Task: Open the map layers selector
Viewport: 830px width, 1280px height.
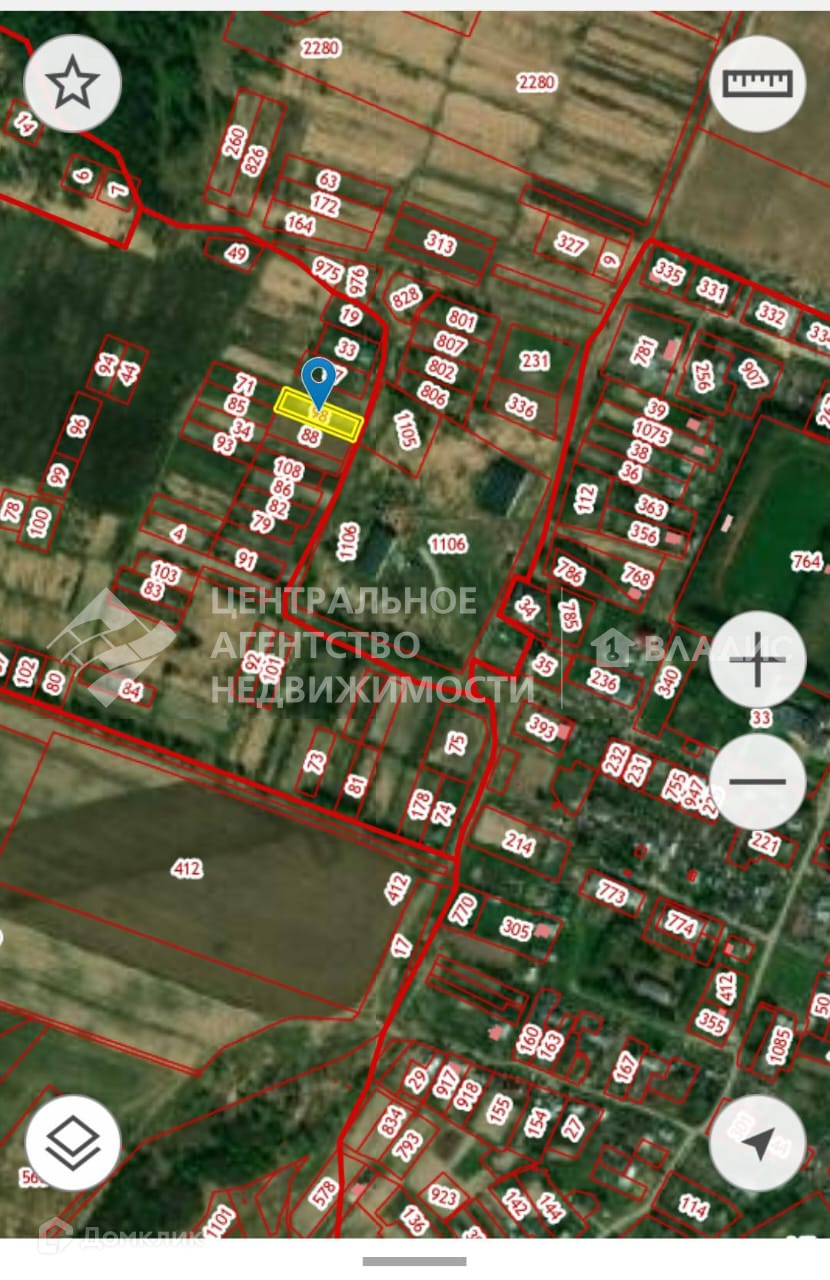Action: [73, 1142]
